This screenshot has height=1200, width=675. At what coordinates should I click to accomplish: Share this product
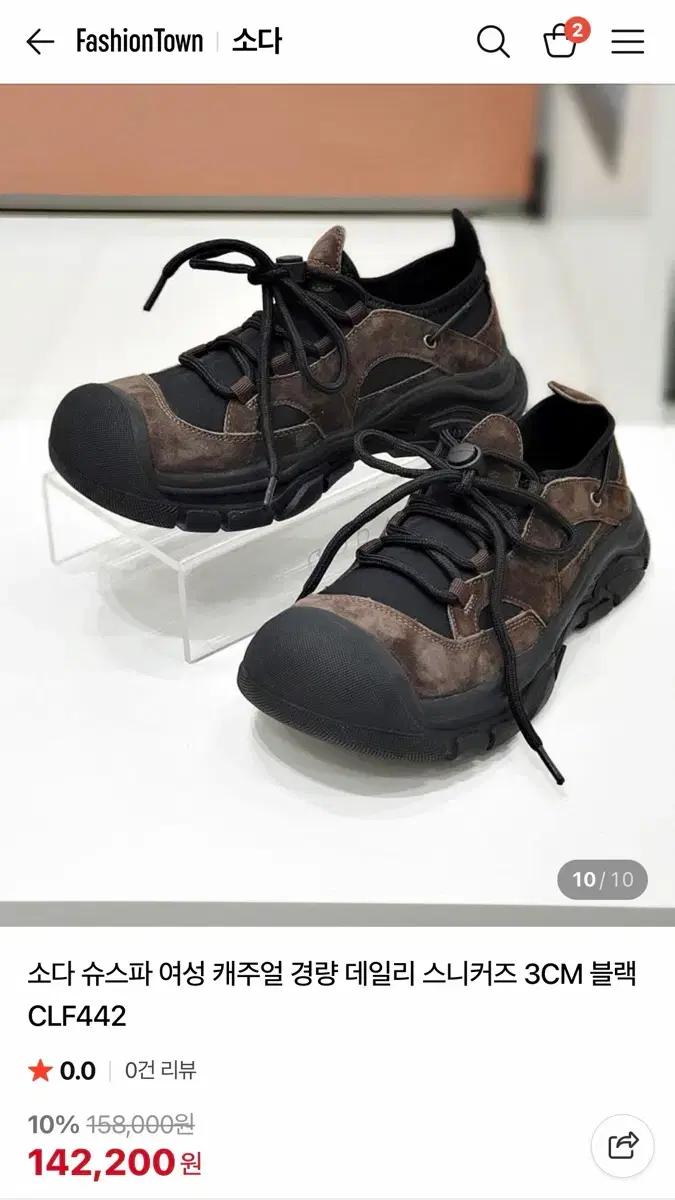pos(622,1144)
